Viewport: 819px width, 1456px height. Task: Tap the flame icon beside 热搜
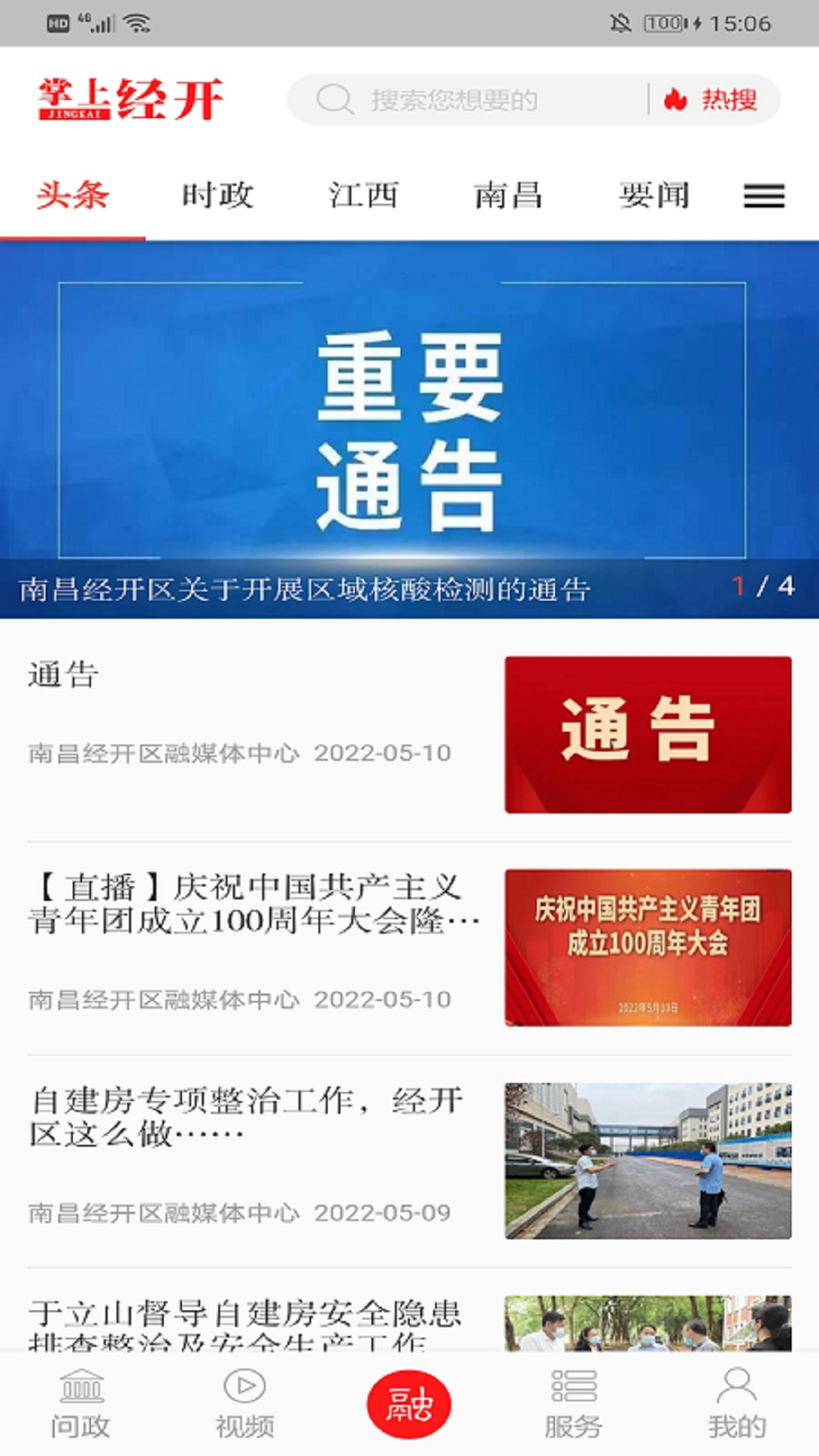[x=677, y=99]
